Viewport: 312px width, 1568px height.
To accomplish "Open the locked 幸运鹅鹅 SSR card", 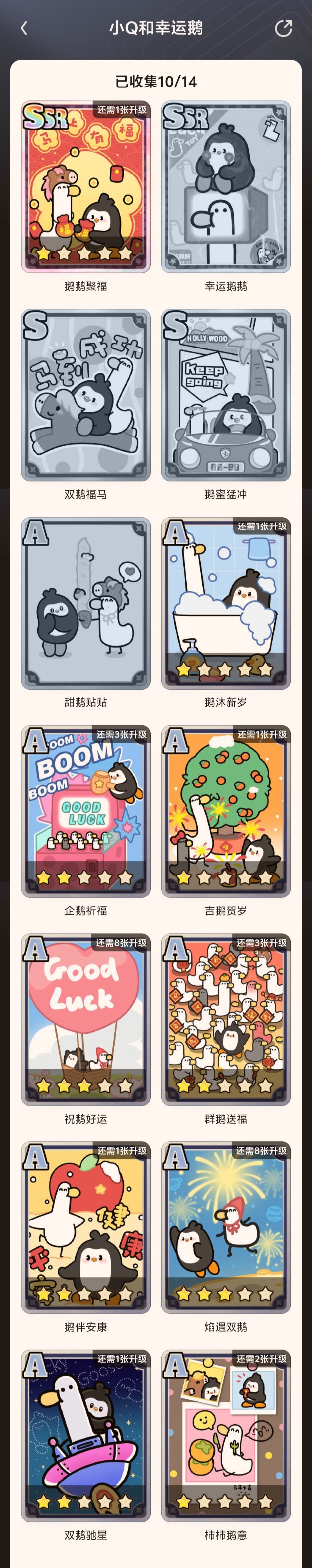I will pos(226,186).
